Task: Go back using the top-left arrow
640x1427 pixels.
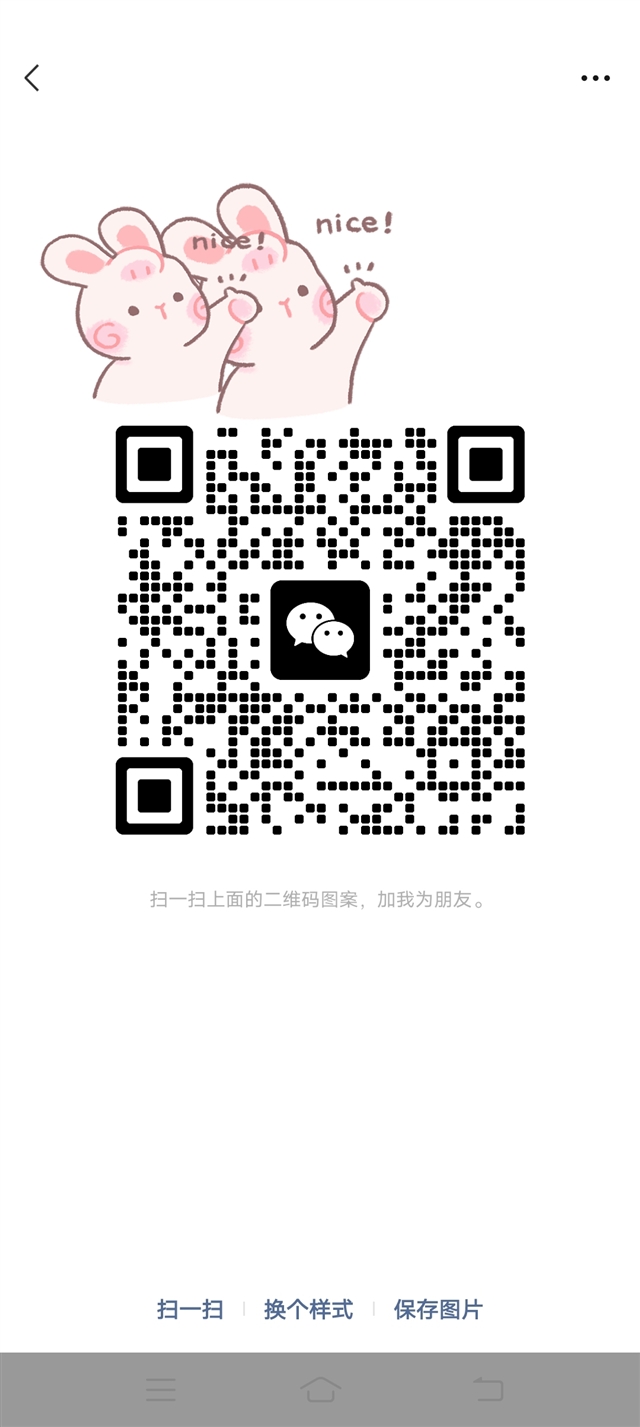Action: click(32, 78)
